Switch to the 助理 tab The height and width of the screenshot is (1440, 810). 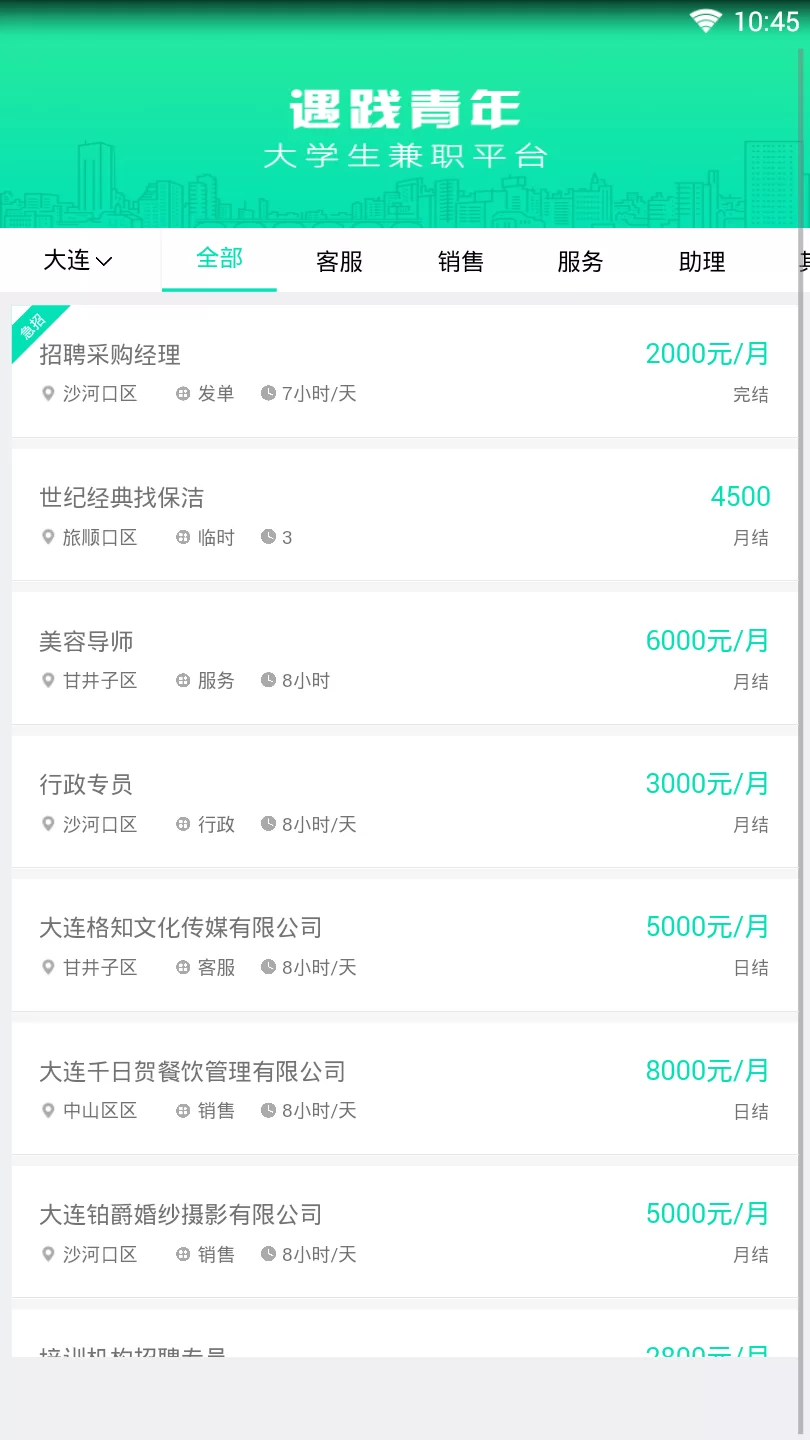[701, 262]
